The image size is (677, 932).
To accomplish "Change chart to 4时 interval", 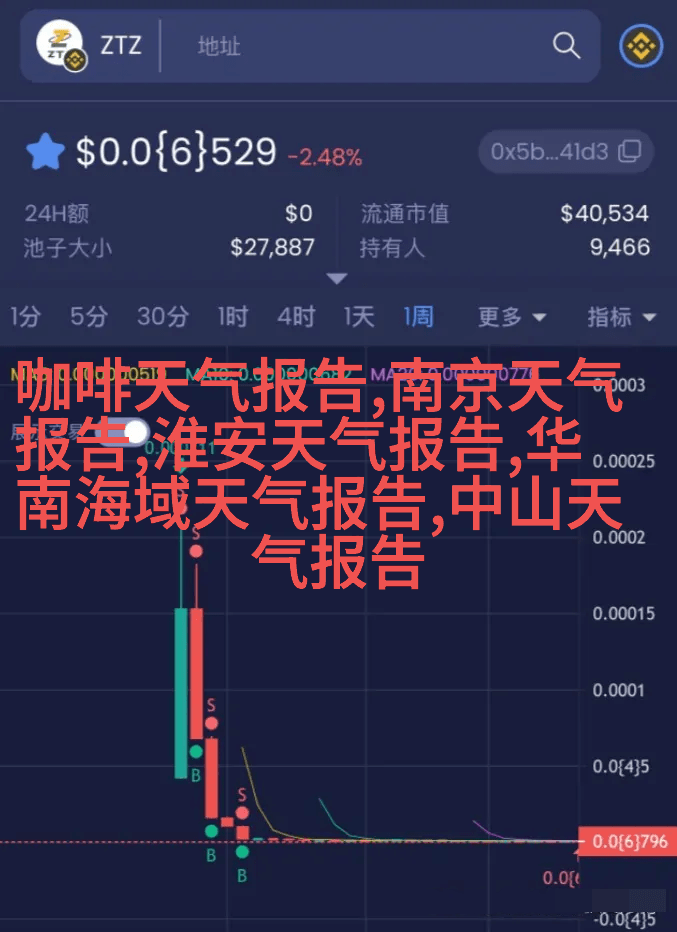I will (296, 318).
